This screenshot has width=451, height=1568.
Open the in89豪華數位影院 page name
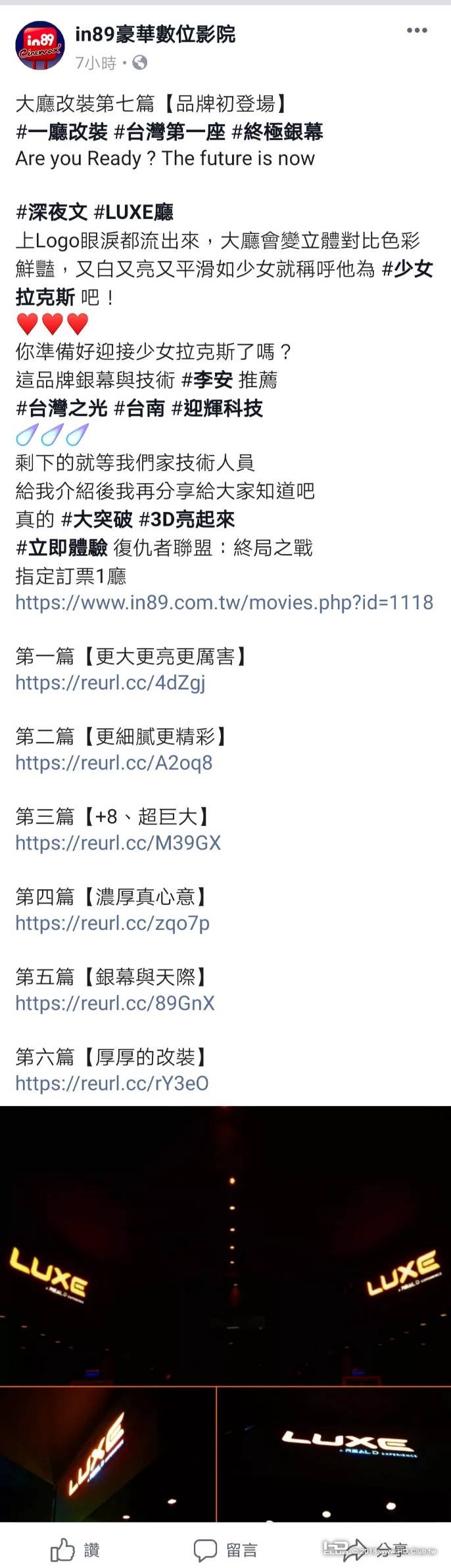click(155, 34)
